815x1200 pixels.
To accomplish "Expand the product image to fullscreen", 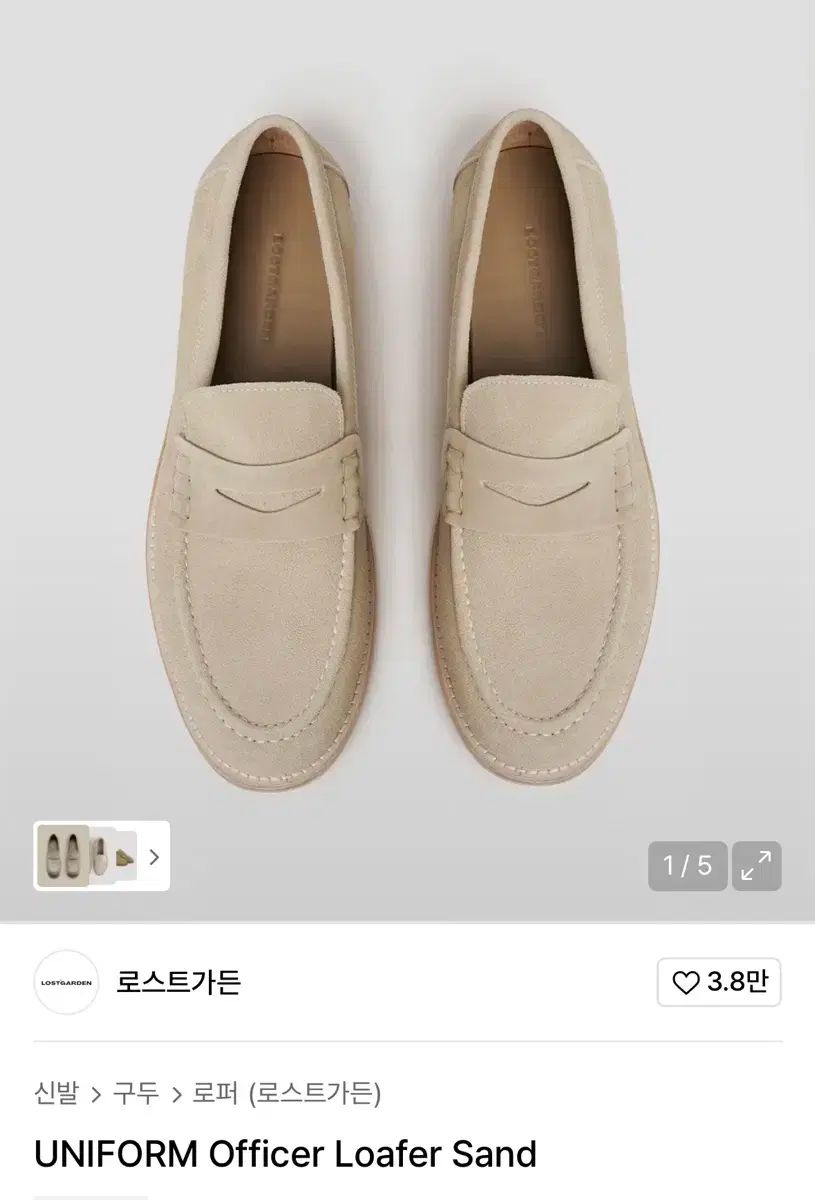I will 756,866.
